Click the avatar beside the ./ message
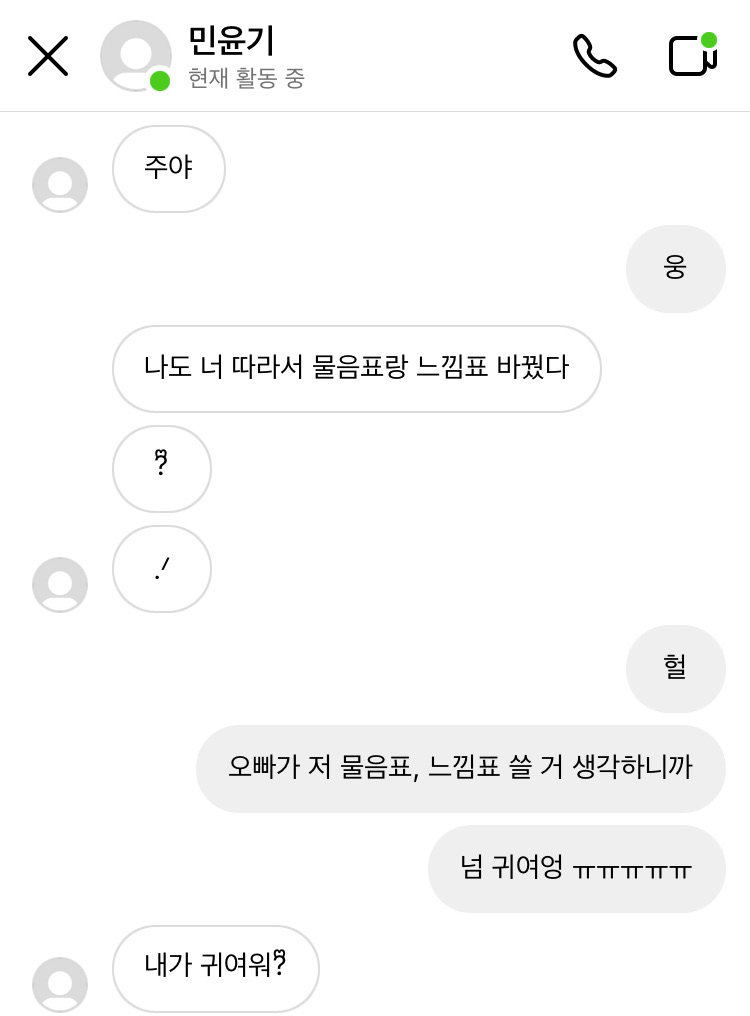 (x=60, y=584)
